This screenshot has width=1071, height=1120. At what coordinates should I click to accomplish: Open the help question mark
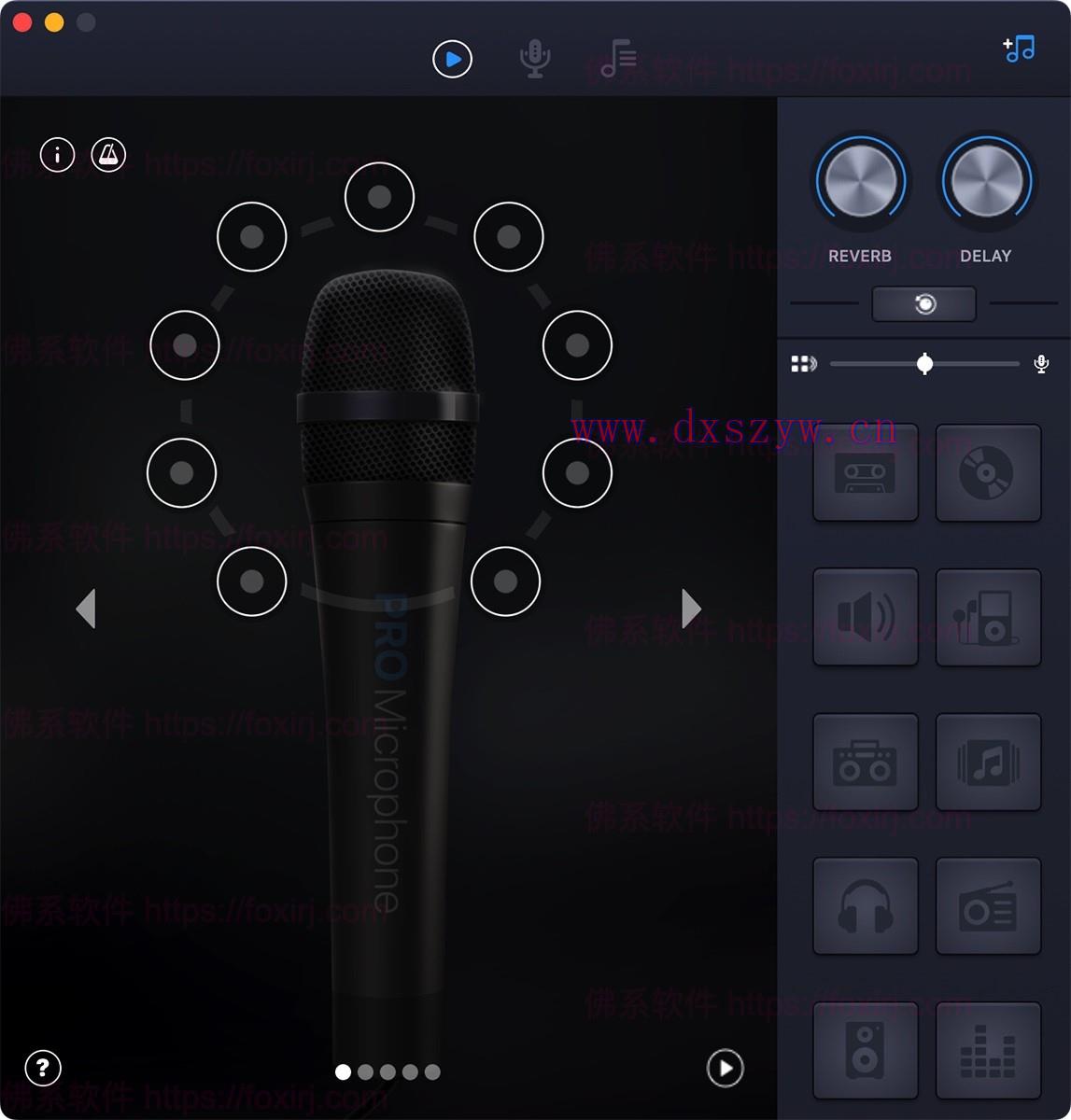(x=43, y=1068)
